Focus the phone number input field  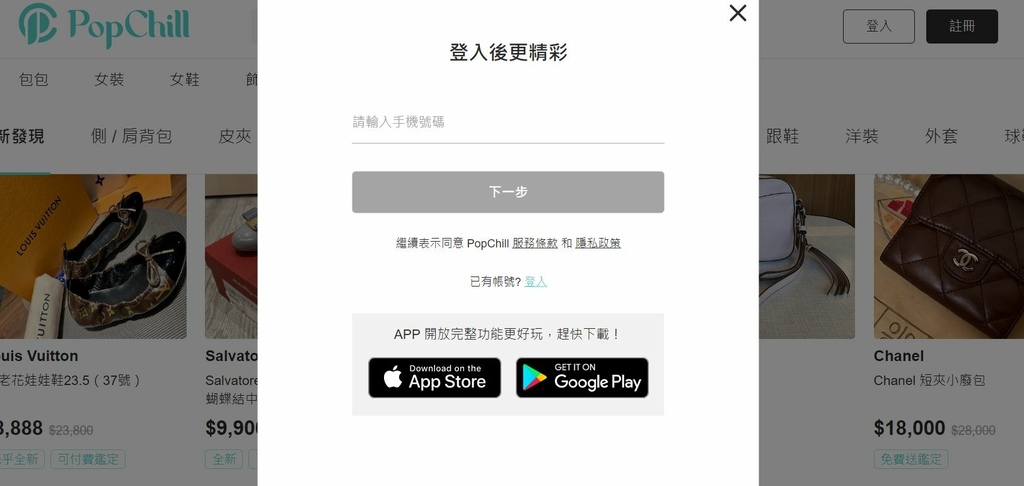pos(507,122)
